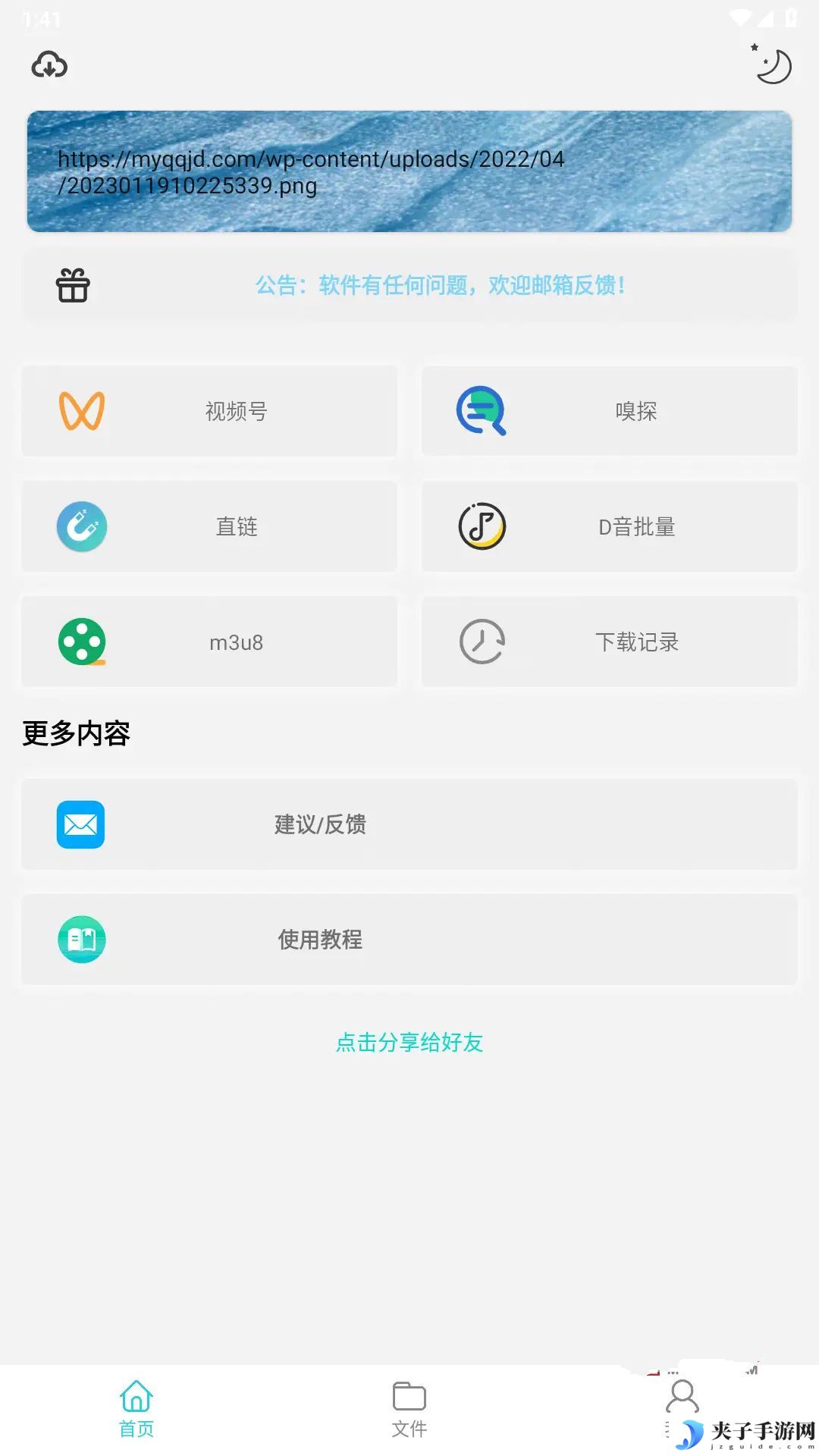Image resolution: width=819 pixels, height=1456 pixels.
Task: Open the 嗅探 sniffing tool
Action: (610, 411)
